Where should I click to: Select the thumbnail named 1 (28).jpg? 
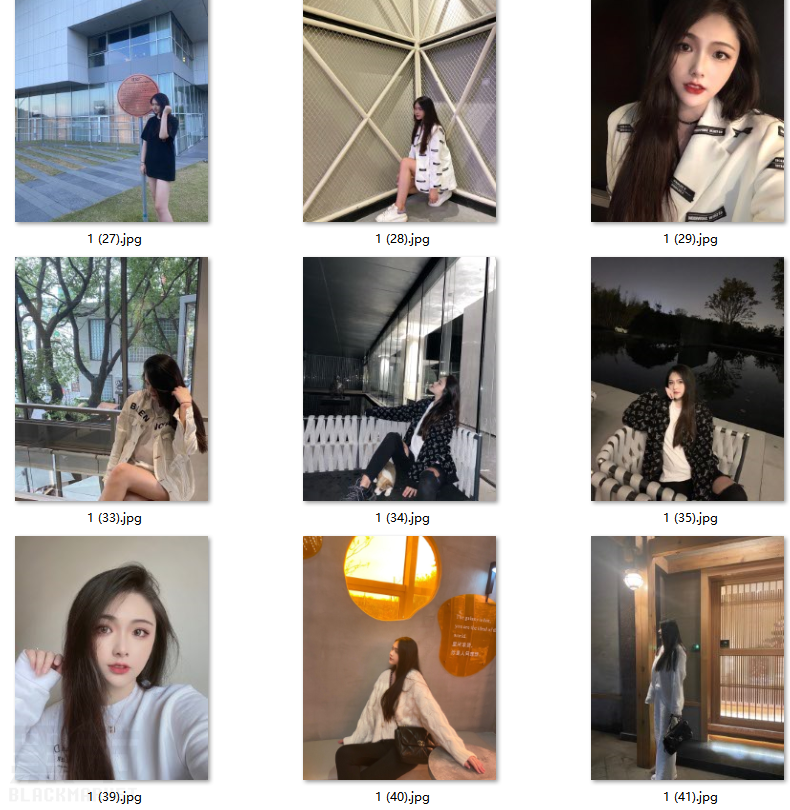coord(399,110)
